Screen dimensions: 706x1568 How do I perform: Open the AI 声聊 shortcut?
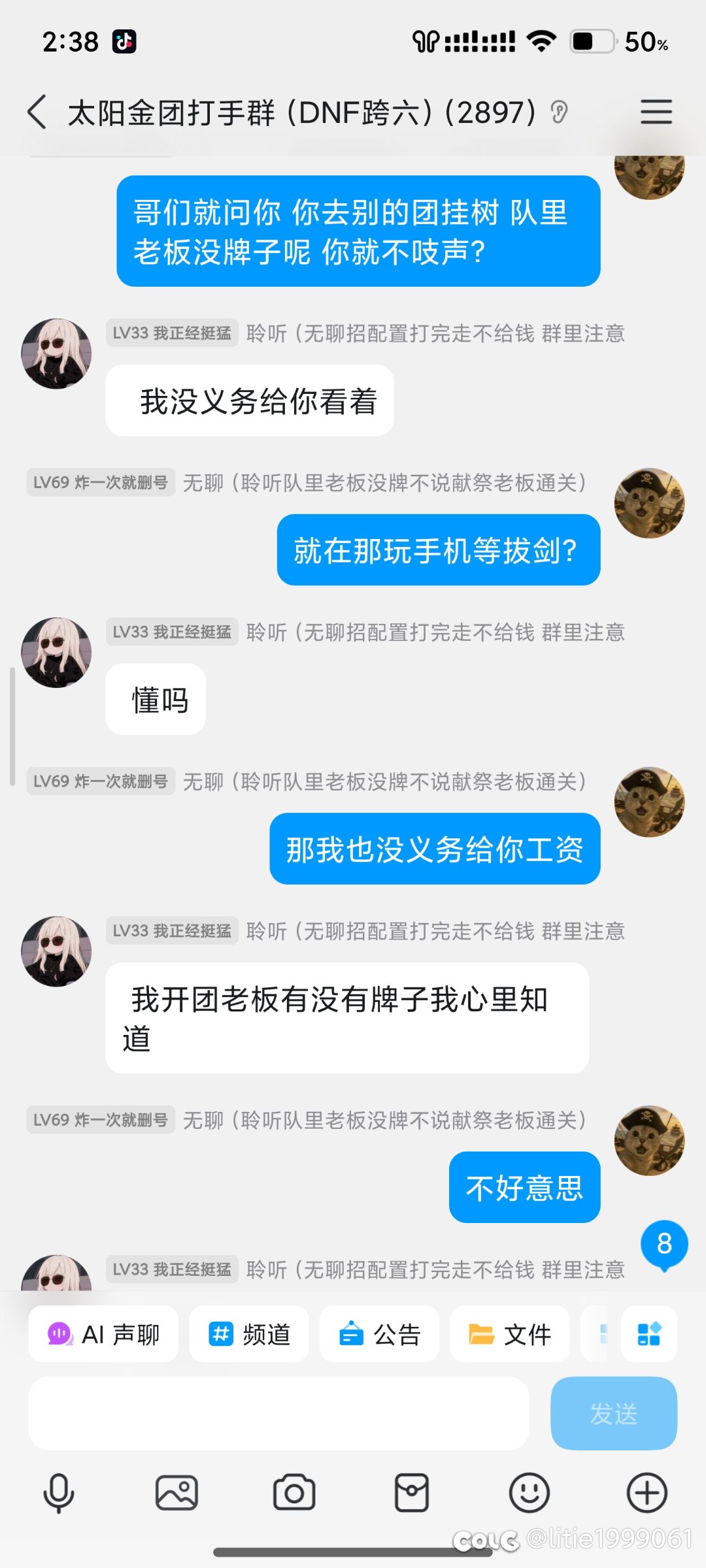[x=103, y=1334]
